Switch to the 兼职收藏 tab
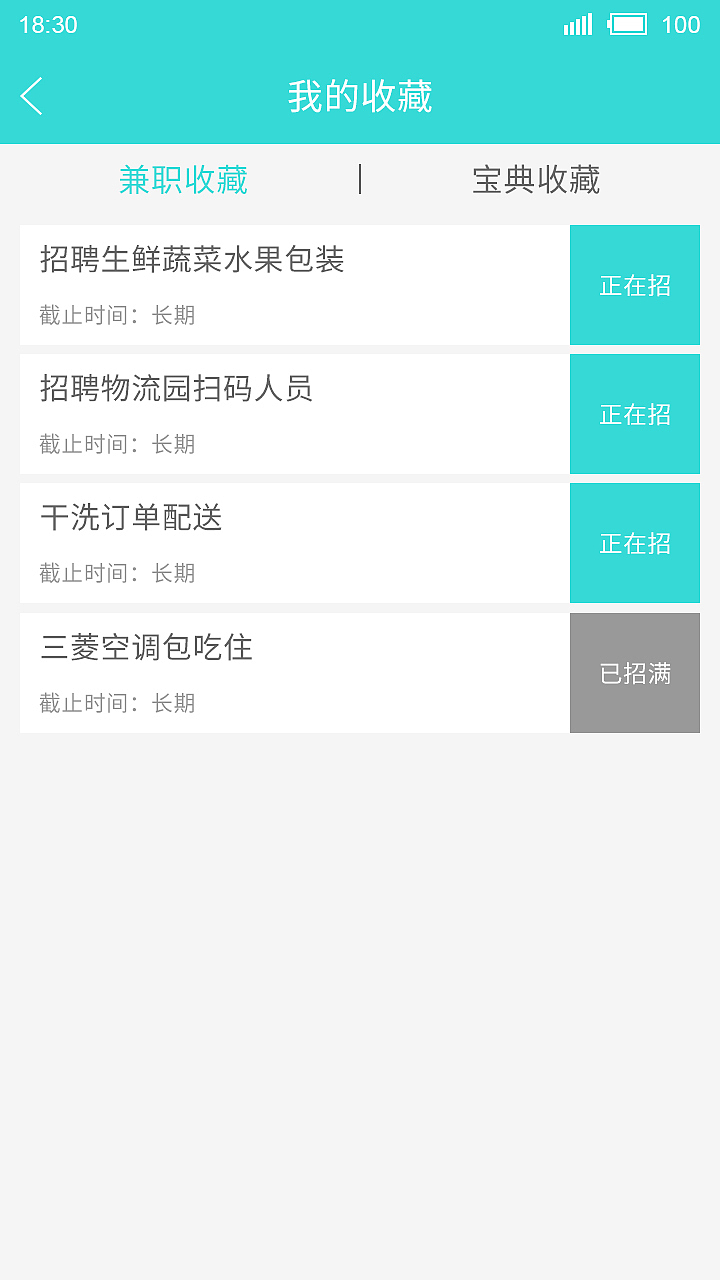The width and height of the screenshot is (720, 1280). click(182, 180)
